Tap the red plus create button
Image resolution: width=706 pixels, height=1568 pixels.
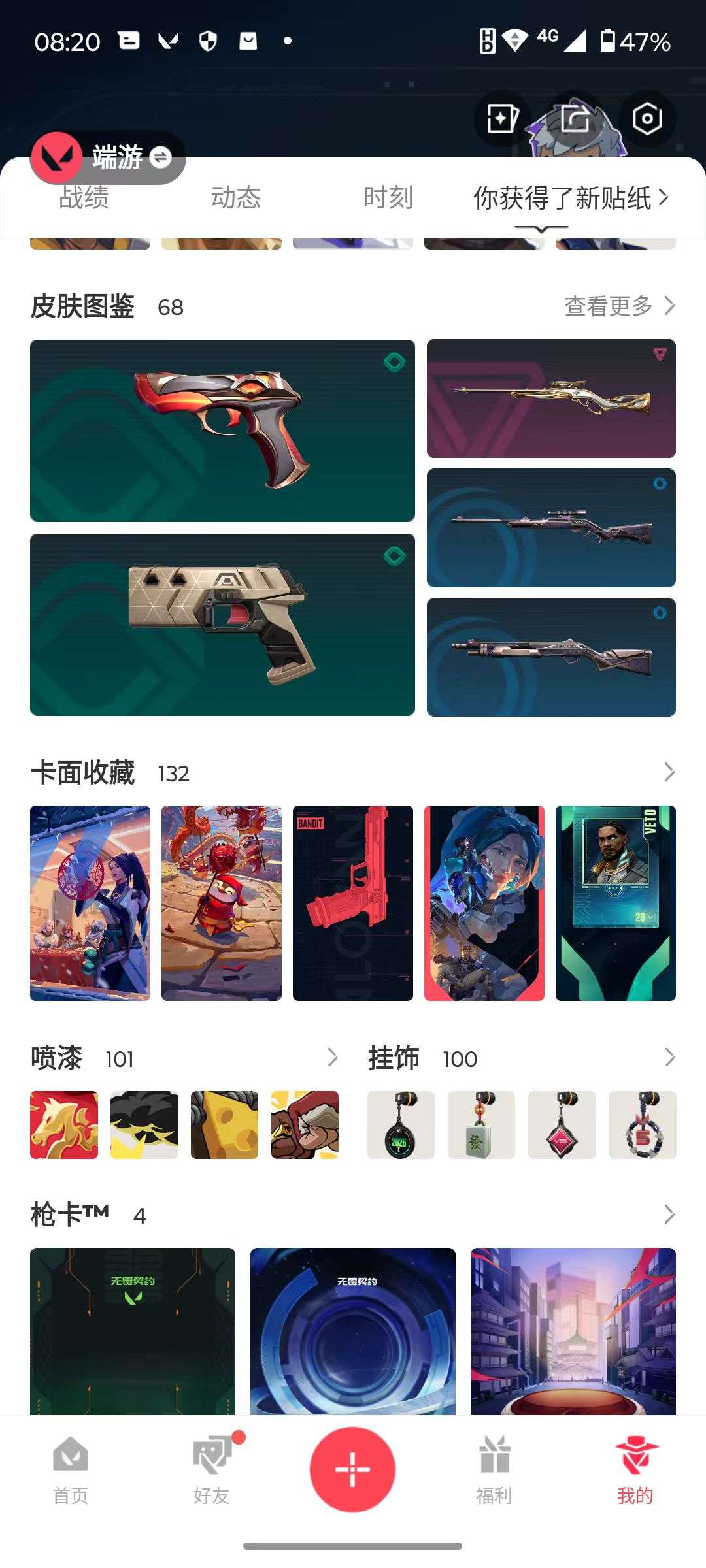coord(353,1469)
